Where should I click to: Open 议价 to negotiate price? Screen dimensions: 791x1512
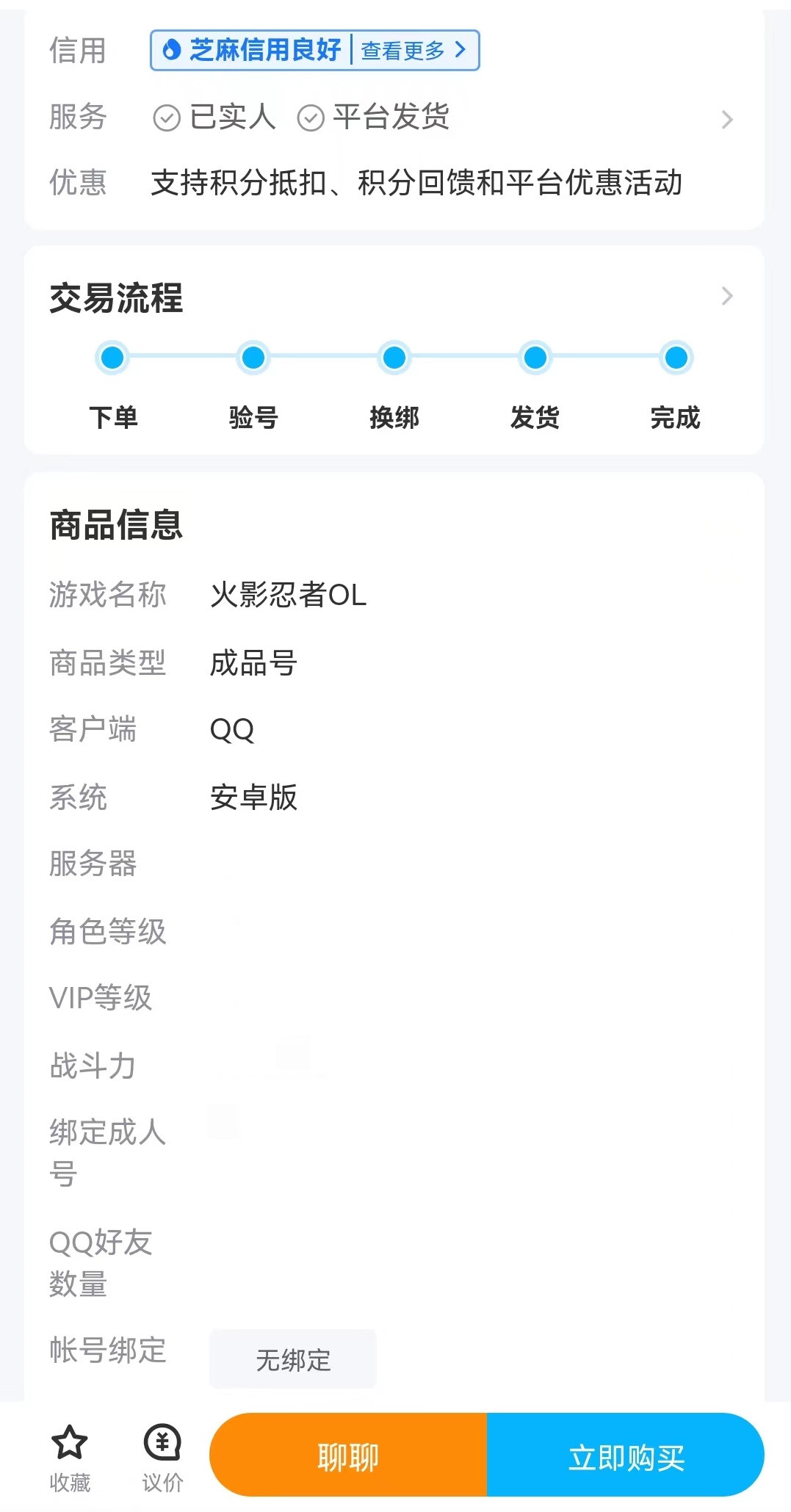162,1457
